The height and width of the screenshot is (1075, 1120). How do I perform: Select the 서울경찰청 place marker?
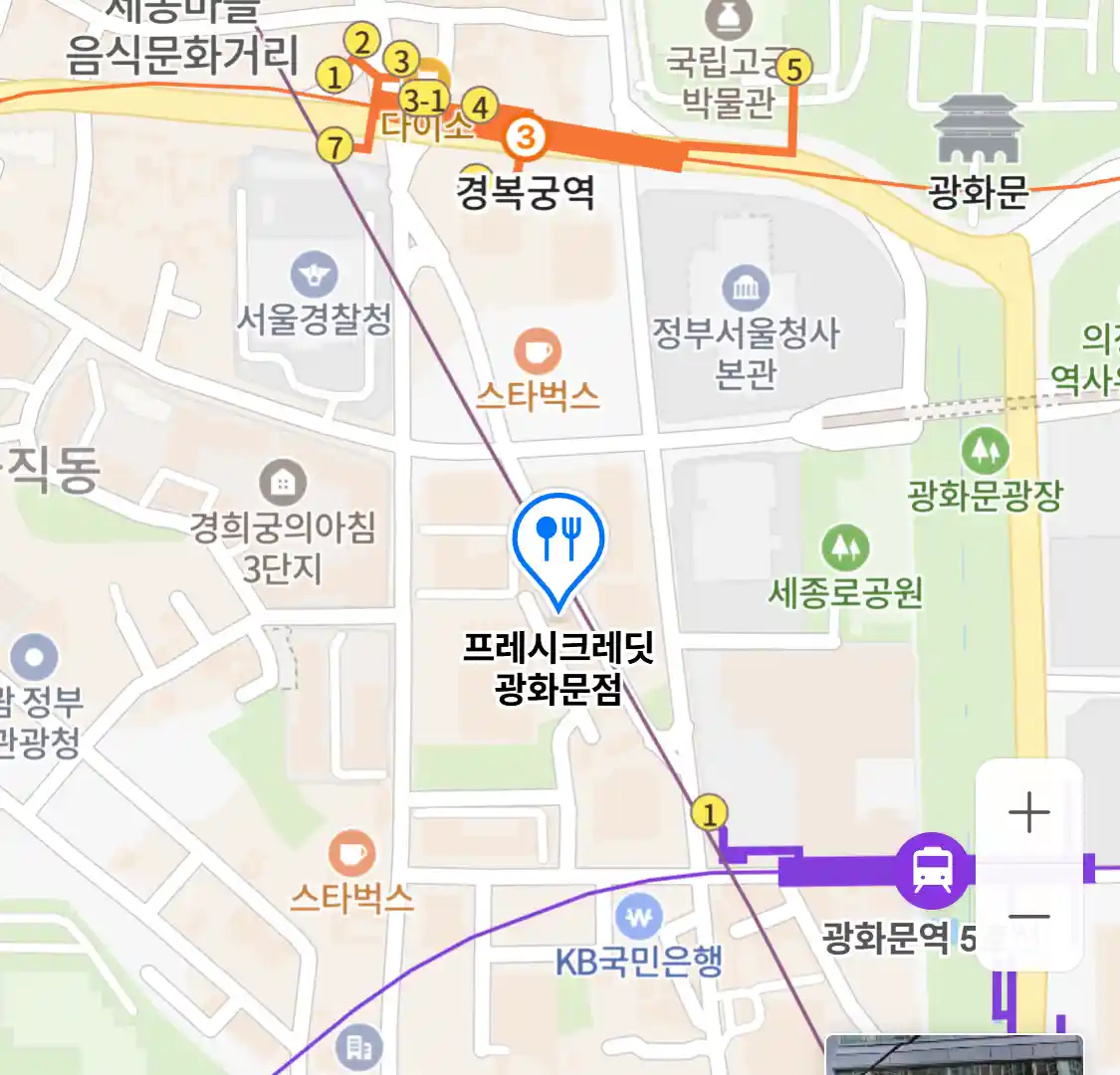pos(314,276)
